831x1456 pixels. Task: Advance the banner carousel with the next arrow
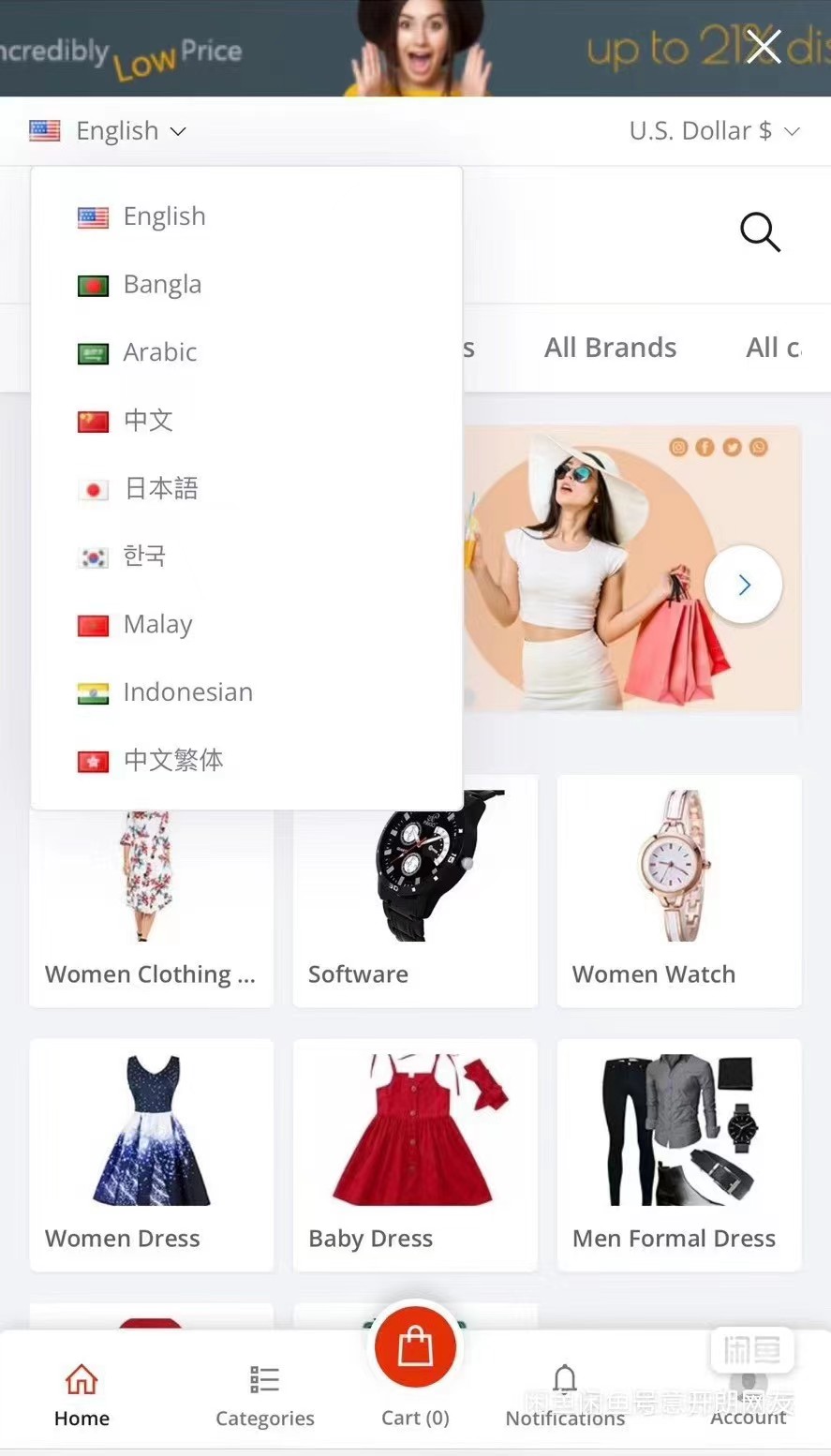[743, 584]
